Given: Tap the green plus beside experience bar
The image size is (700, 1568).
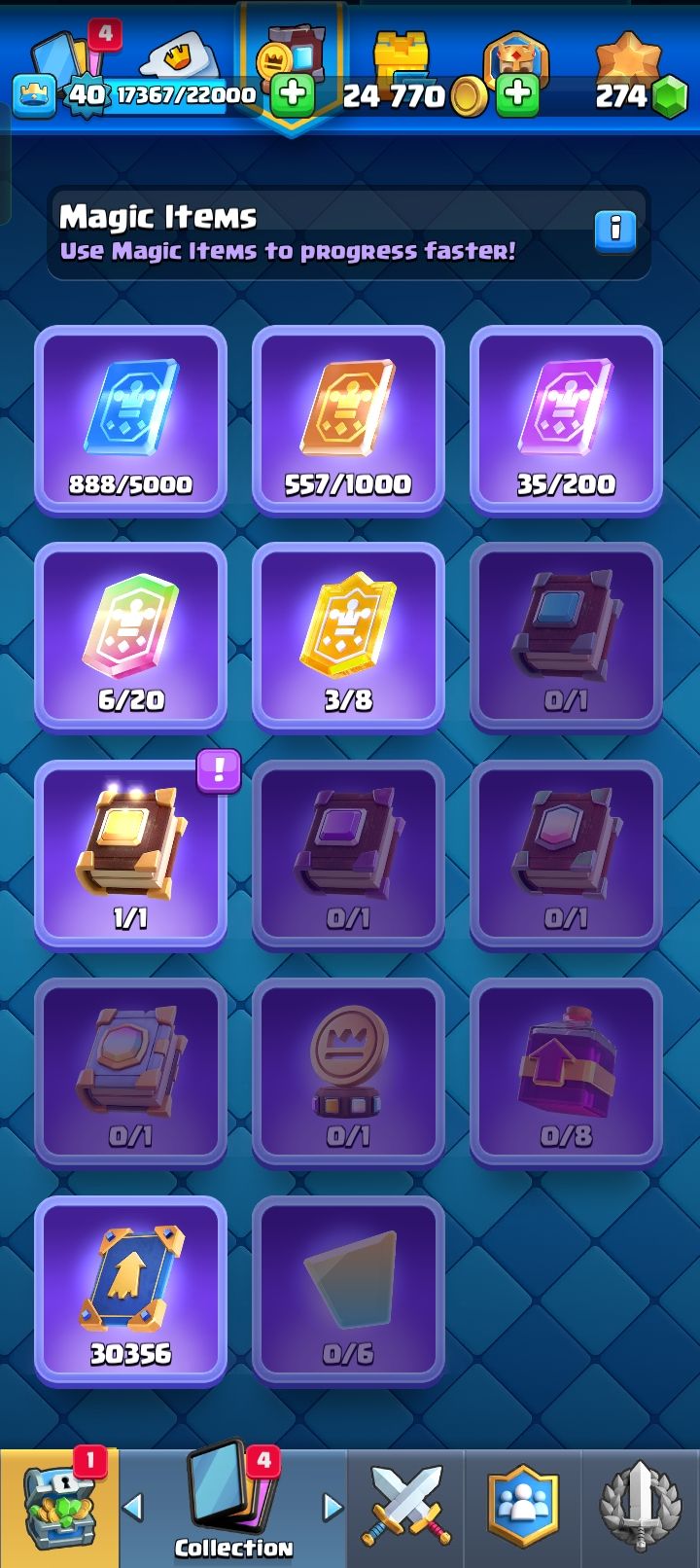Looking at the screenshot, I should click(292, 94).
